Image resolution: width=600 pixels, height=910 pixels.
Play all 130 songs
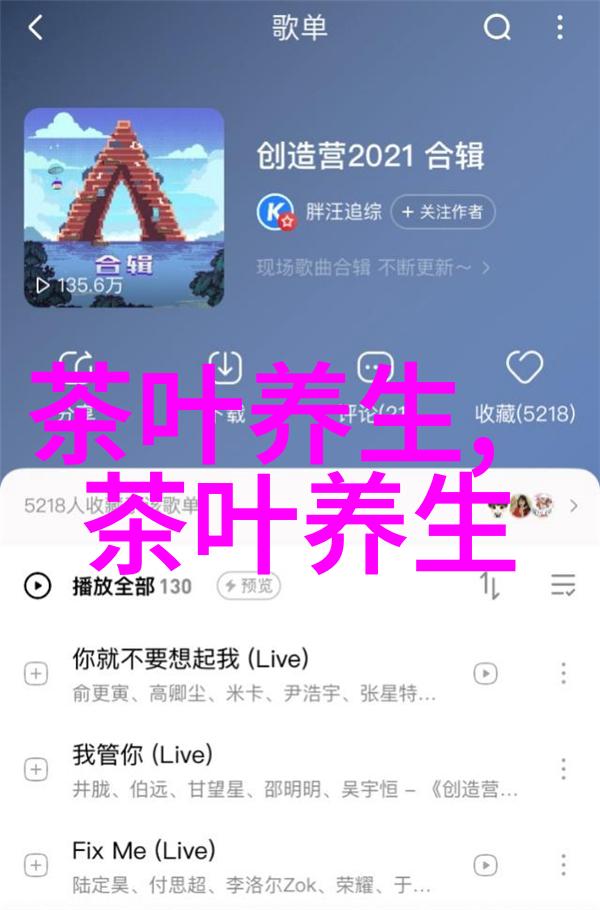click(110, 586)
